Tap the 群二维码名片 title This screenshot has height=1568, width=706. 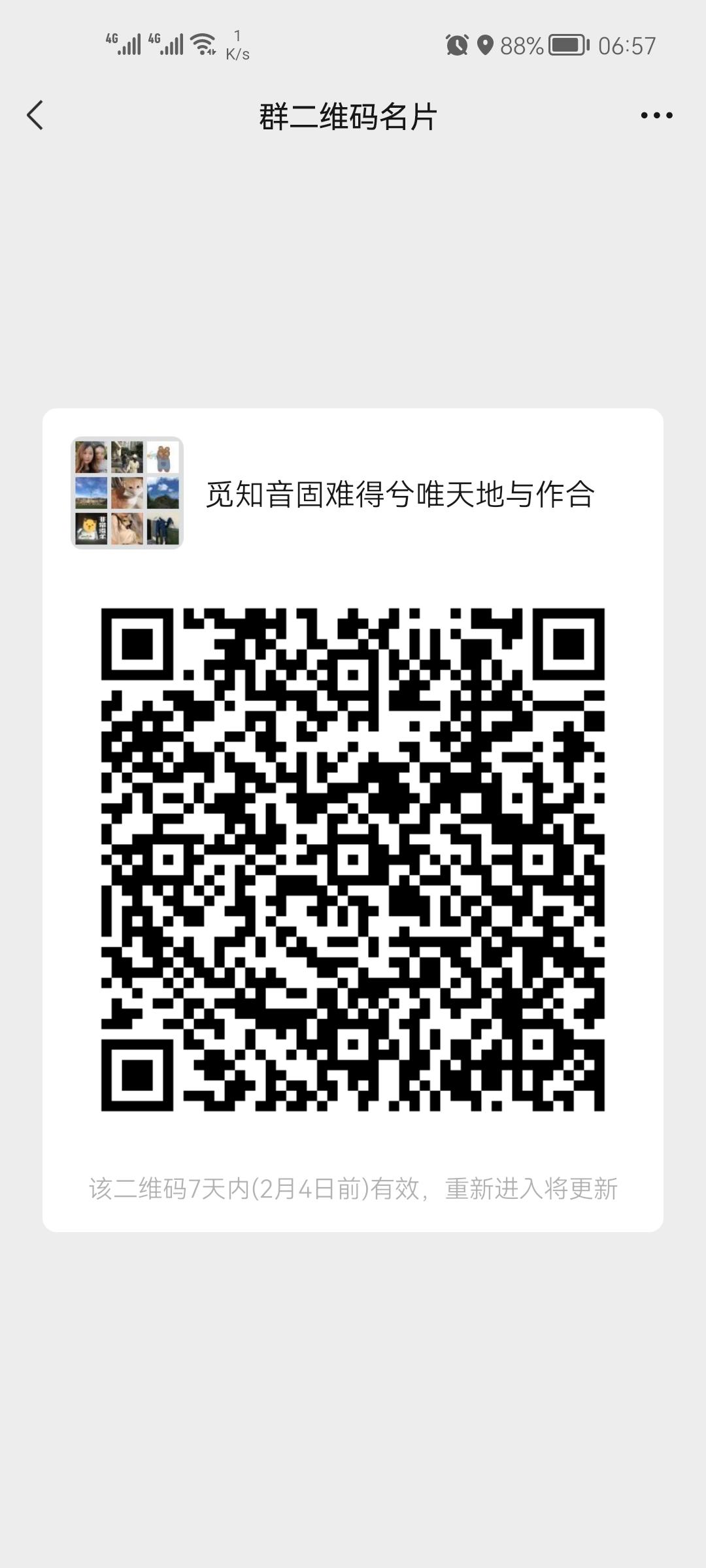(x=348, y=115)
